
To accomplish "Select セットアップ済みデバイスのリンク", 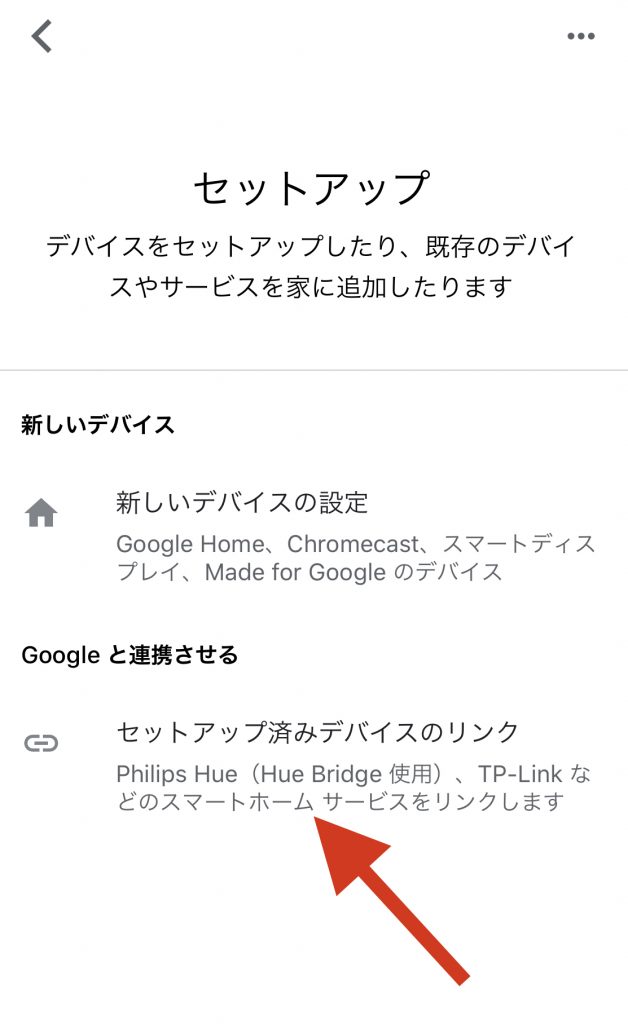I will tap(318, 732).
